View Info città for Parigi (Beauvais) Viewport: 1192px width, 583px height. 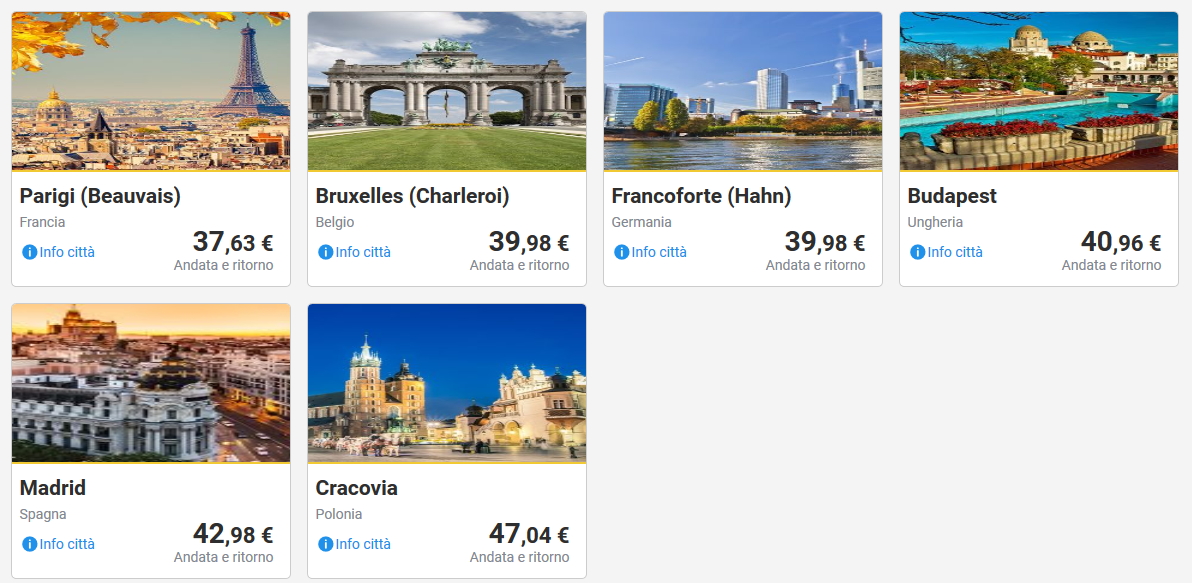pos(59,252)
